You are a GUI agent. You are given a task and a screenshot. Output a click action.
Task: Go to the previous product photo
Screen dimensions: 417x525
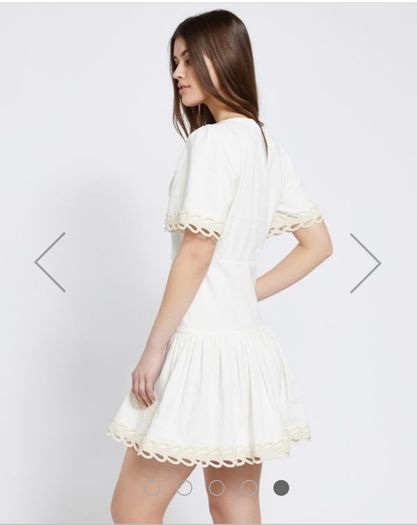click(50, 262)
